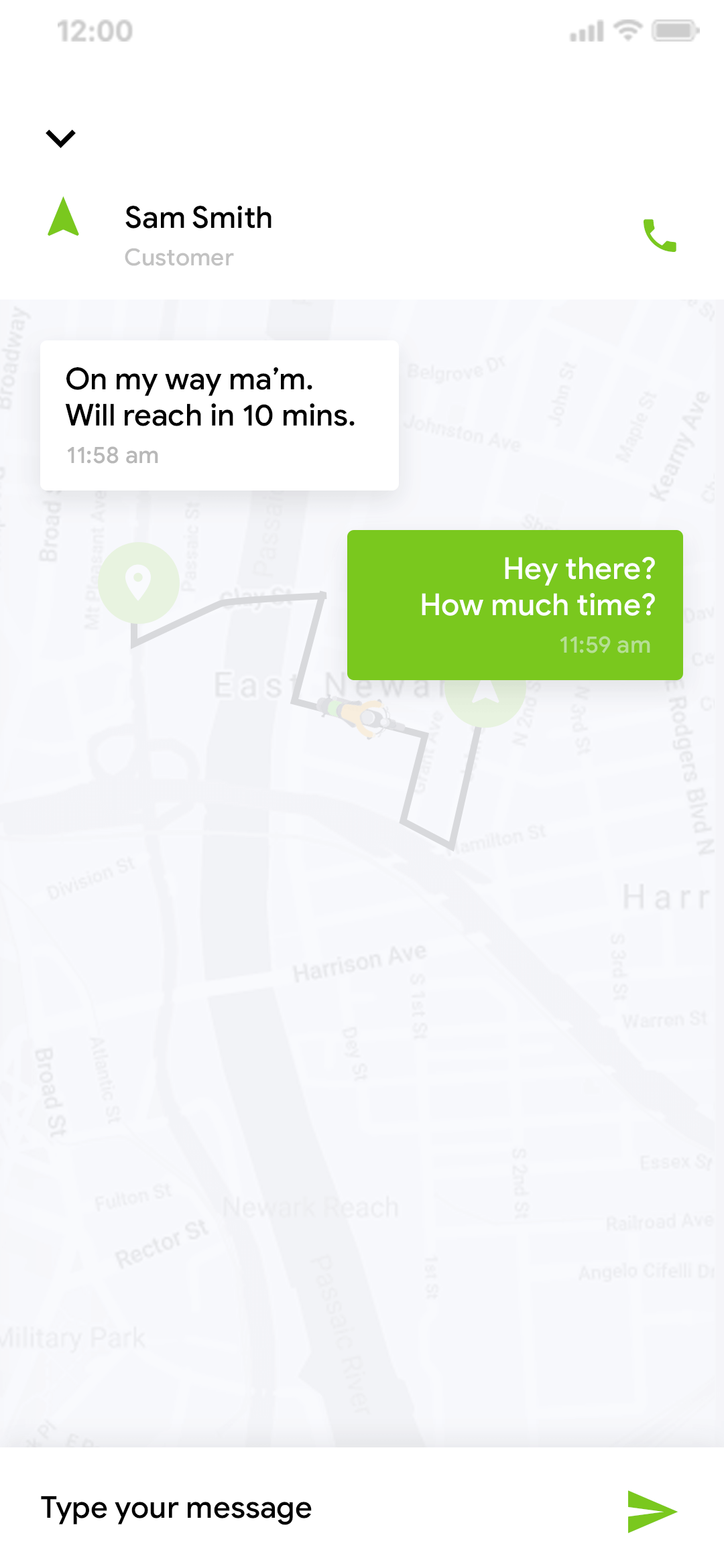The image size is (724, 1568).
Task: Tap the 'Type your message' input field
Action: [x=176, y=1509]
